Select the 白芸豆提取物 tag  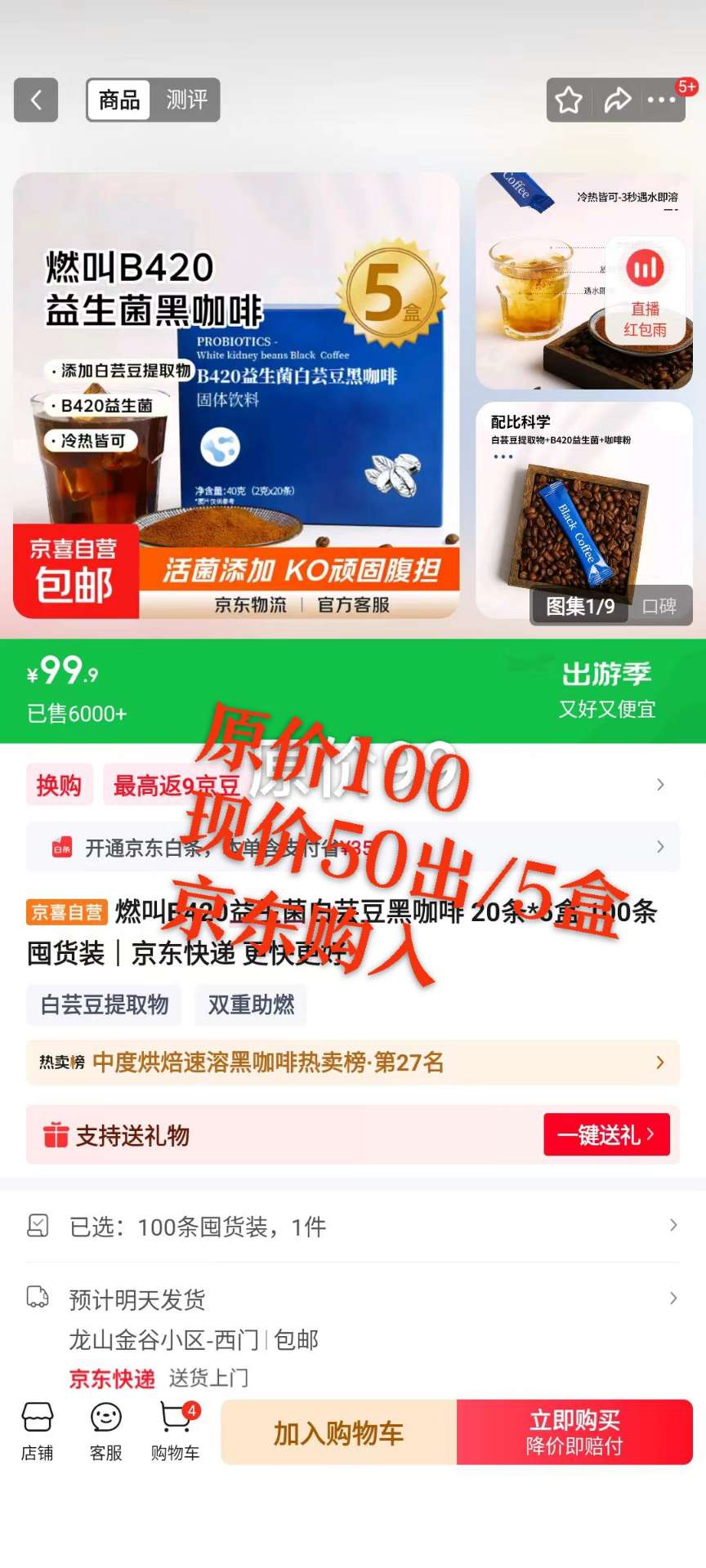105,1004
